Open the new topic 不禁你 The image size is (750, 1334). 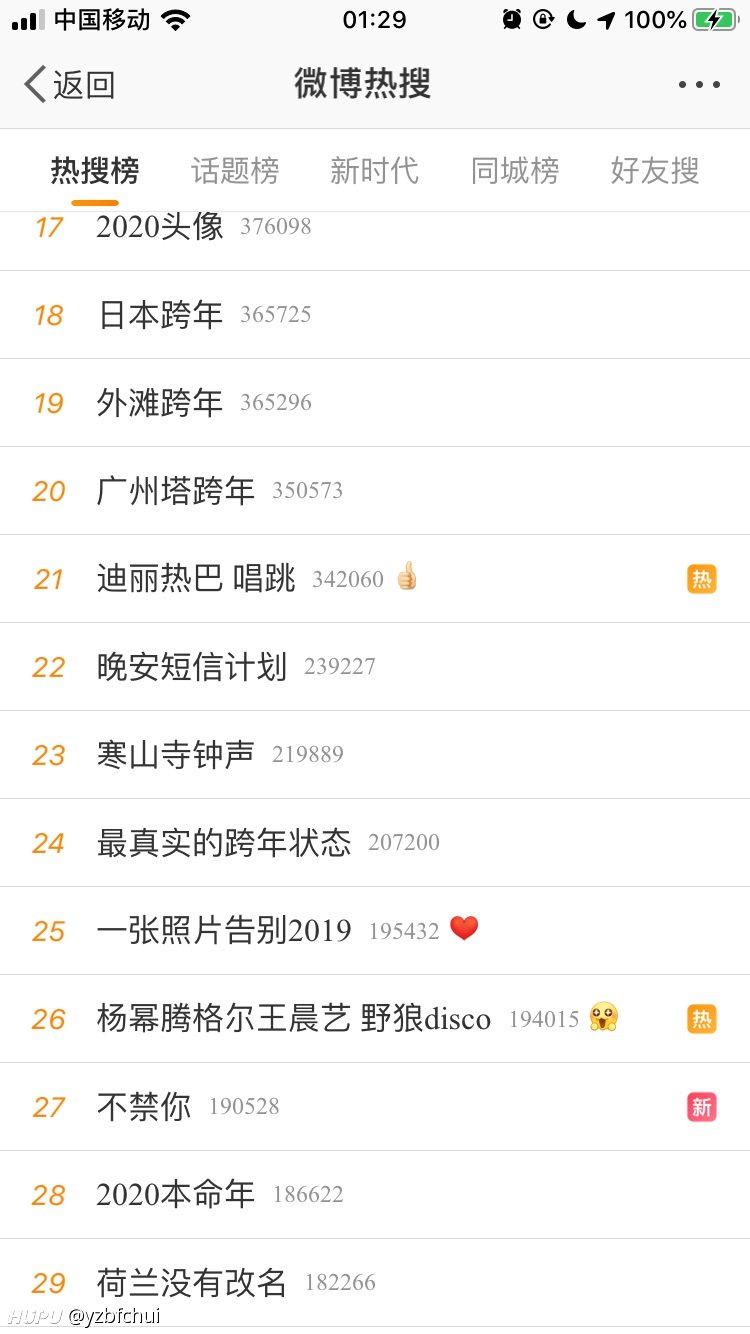click(x=375, y=1107)
